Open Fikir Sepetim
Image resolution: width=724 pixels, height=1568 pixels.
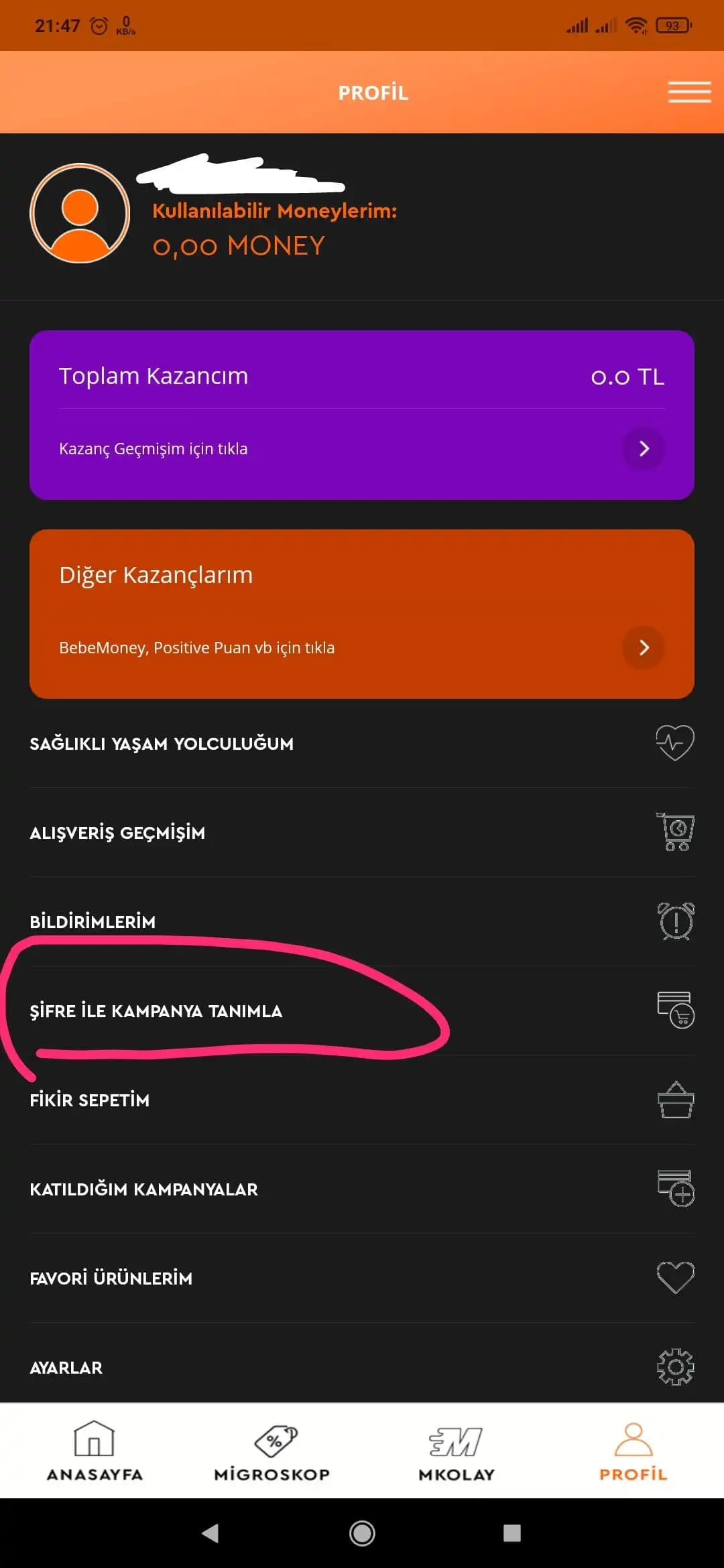[362, 1100]
